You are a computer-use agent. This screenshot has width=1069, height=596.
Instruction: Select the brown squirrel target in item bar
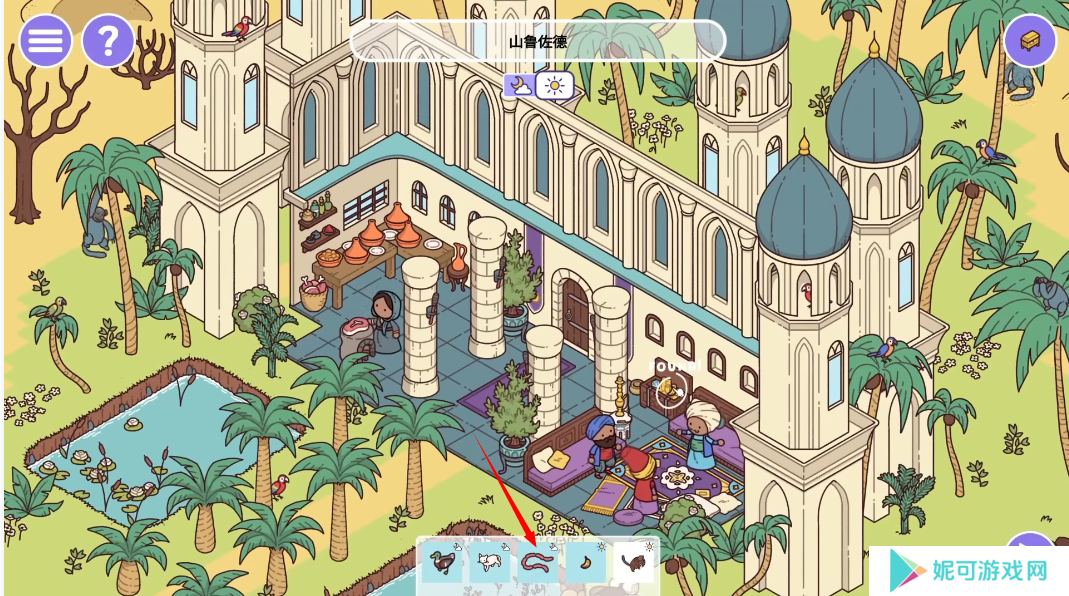634,562
